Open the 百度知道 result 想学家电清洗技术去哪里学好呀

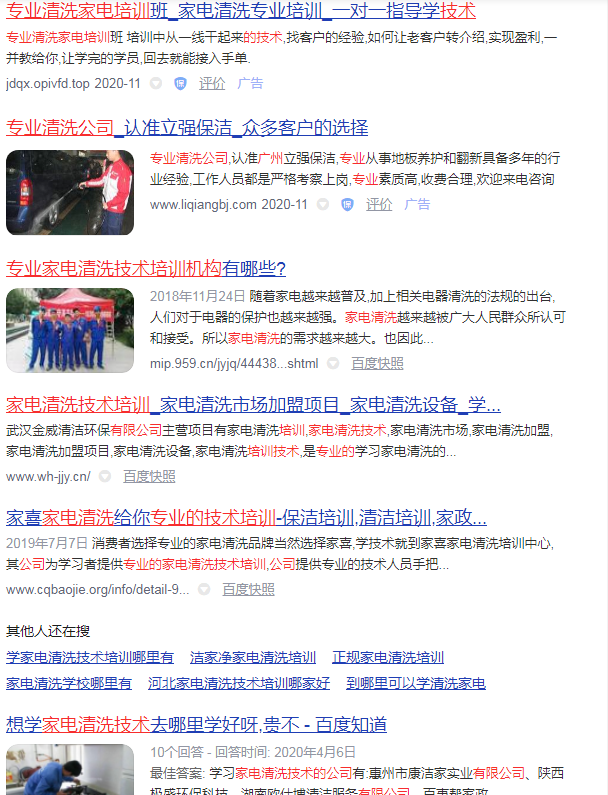(196, 724)
